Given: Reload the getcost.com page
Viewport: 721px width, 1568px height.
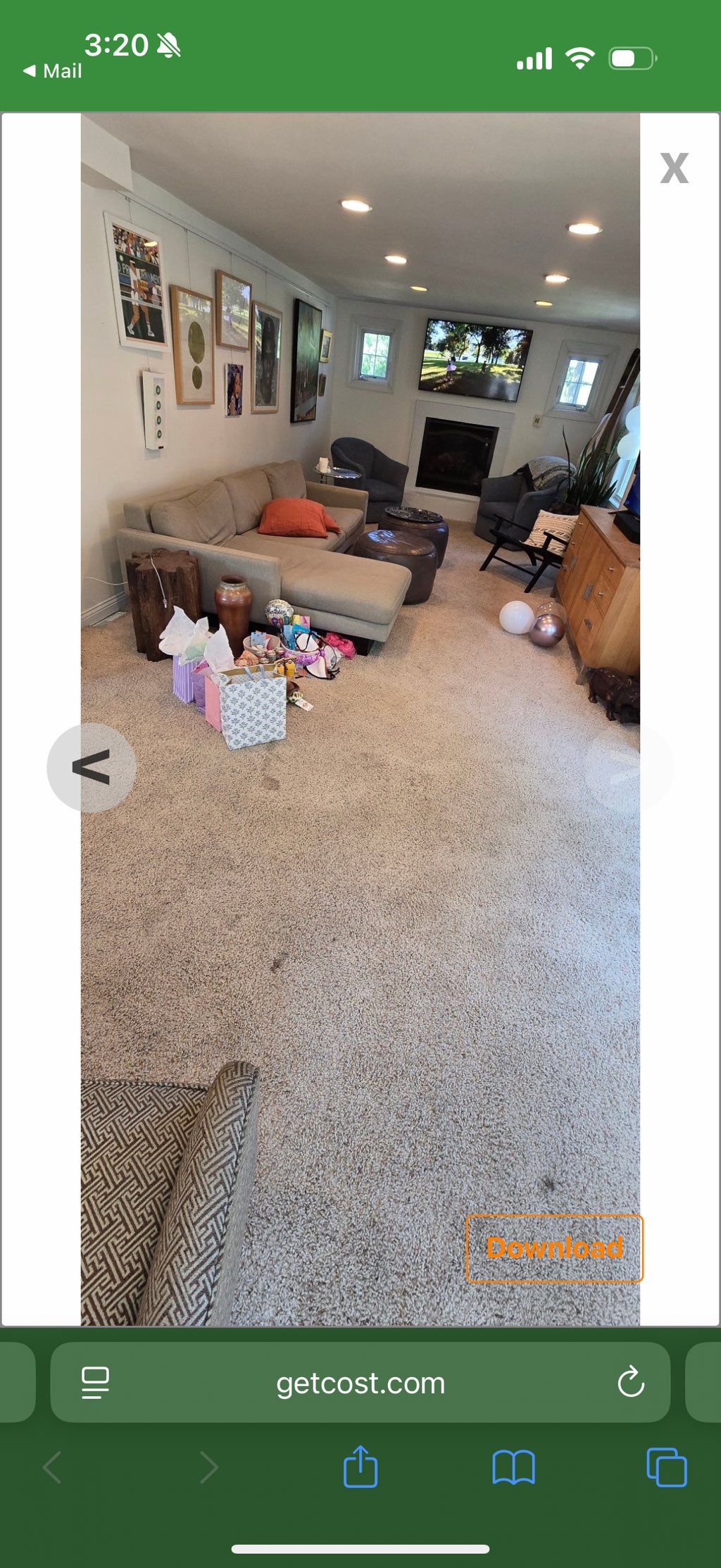Looking at the screenshot, I should pos(630,1382).
